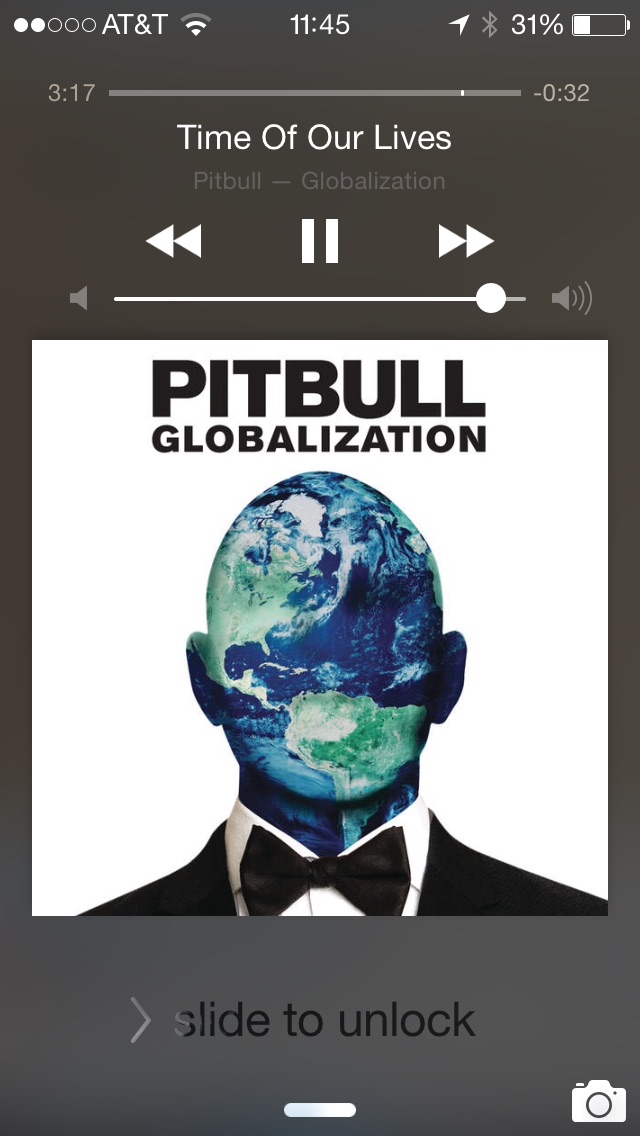Viewport: 640px width, 1136px height.
Task: Open the camera from the lock screen
Action: point(598,1101)
